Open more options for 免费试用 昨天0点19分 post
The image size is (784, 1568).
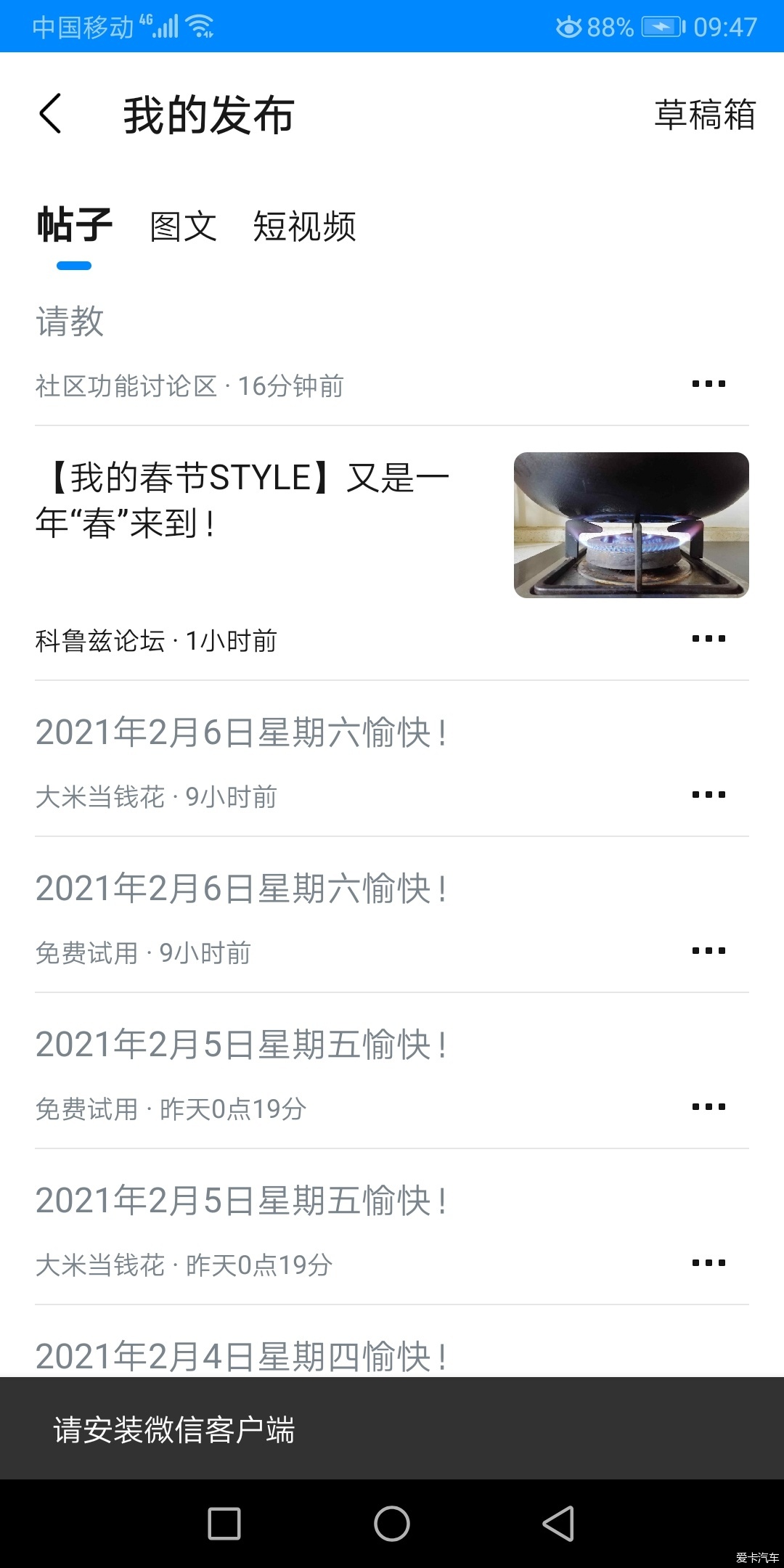point(709,1107)
